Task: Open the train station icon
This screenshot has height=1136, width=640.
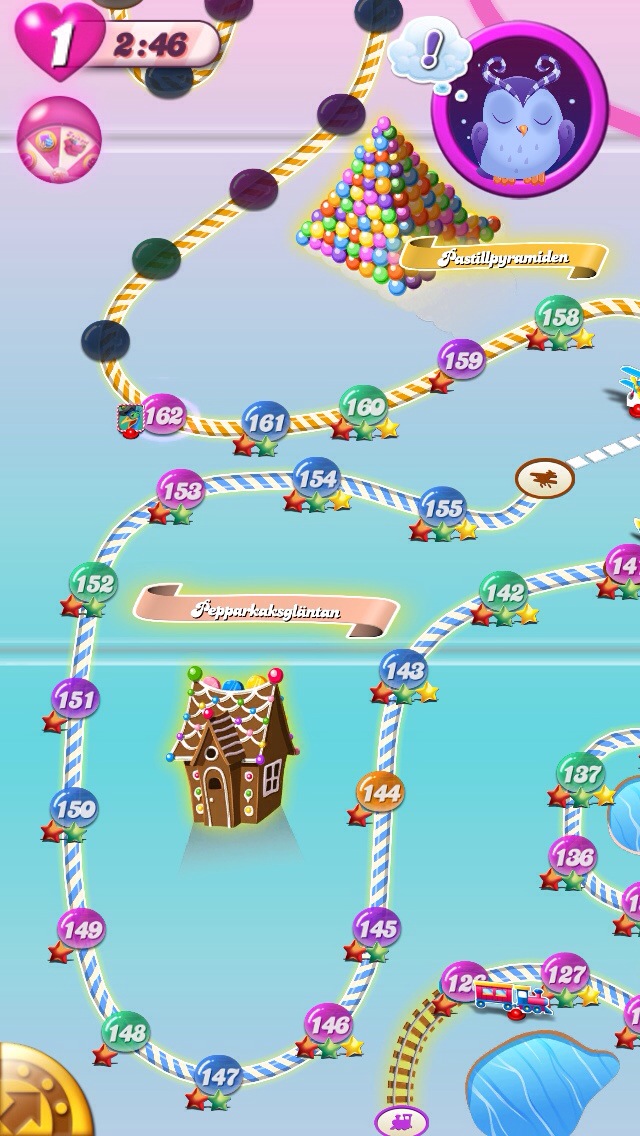Action: pyautogui.click(x=402, y=1122)
